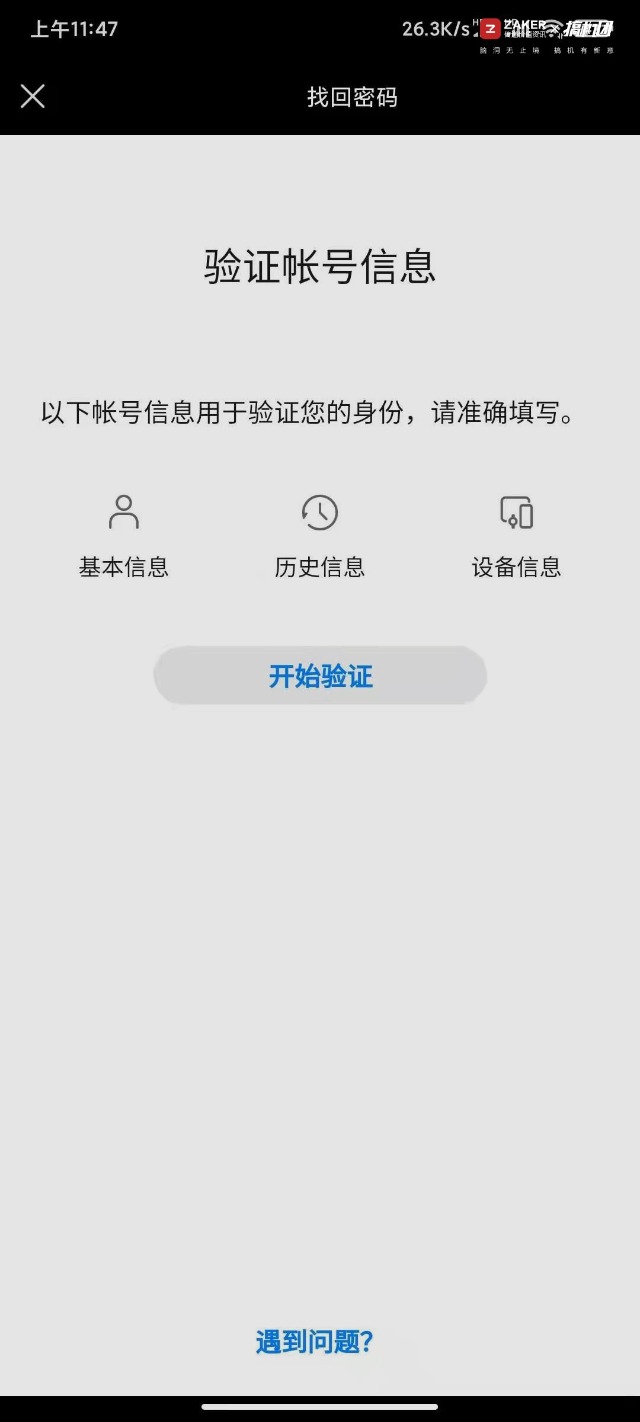Close the 找回密码 page

pyautogui.click(x=33, y=96)
